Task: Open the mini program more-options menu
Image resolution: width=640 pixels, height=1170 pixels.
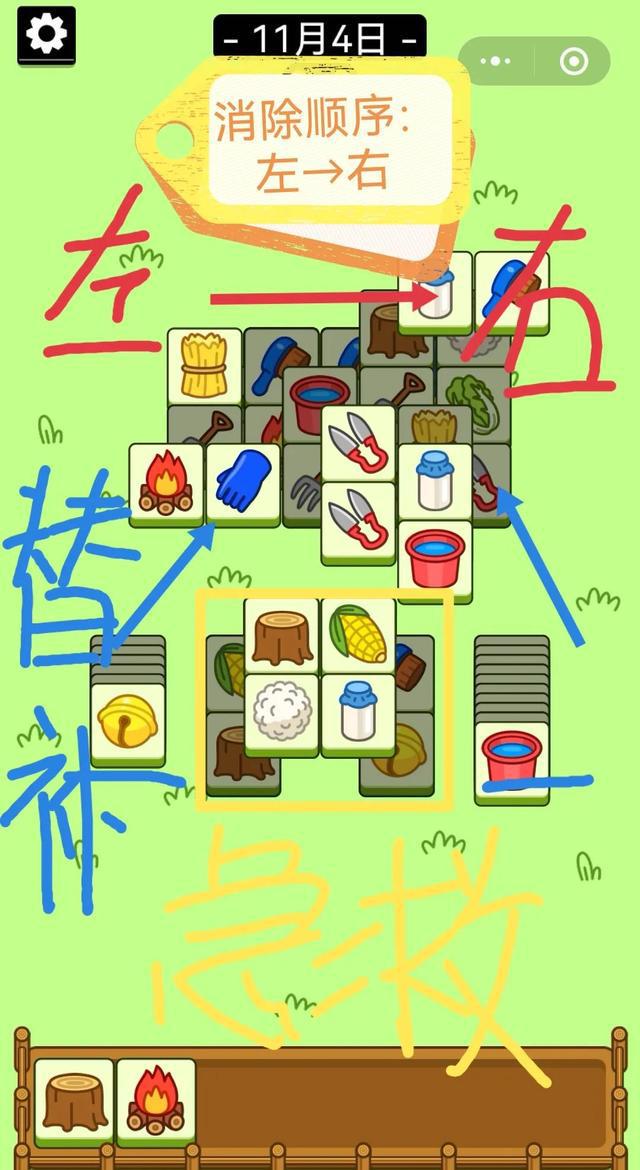Action: click(x=495, y=62)
